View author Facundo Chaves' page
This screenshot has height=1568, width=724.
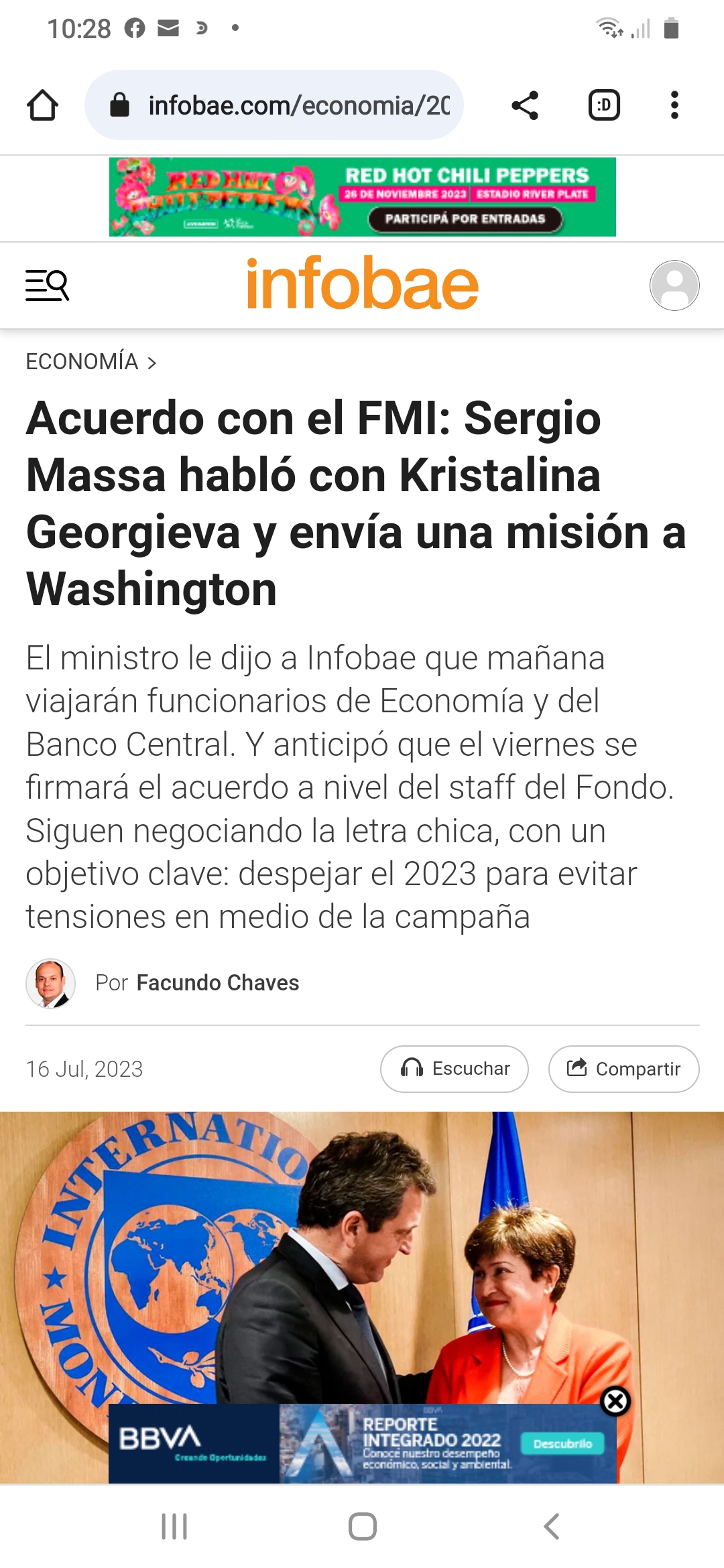point(217,983)
